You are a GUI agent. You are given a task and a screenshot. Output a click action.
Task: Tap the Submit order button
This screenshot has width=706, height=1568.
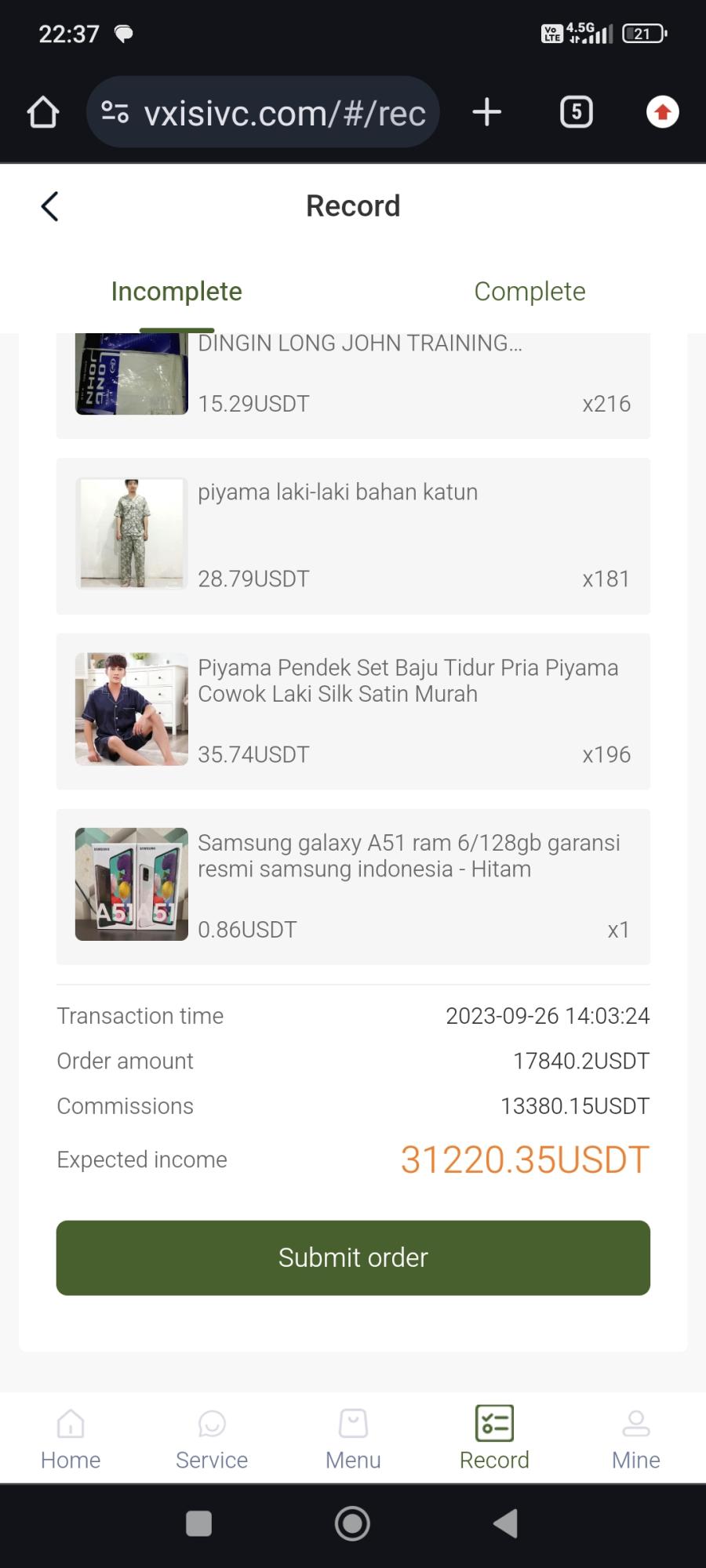tap(352, 1258)
